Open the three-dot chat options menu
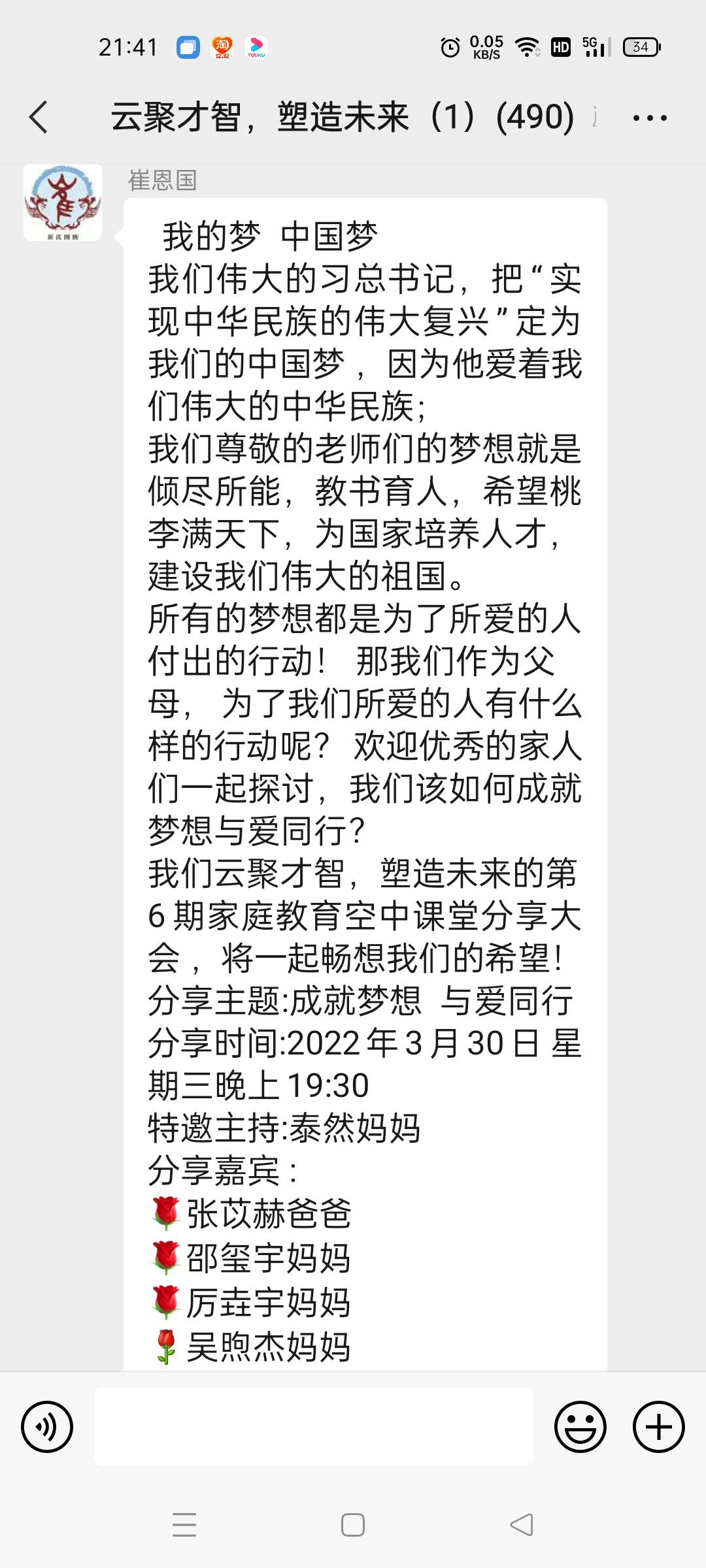The image size is (706, 1568). coord(650,116)
